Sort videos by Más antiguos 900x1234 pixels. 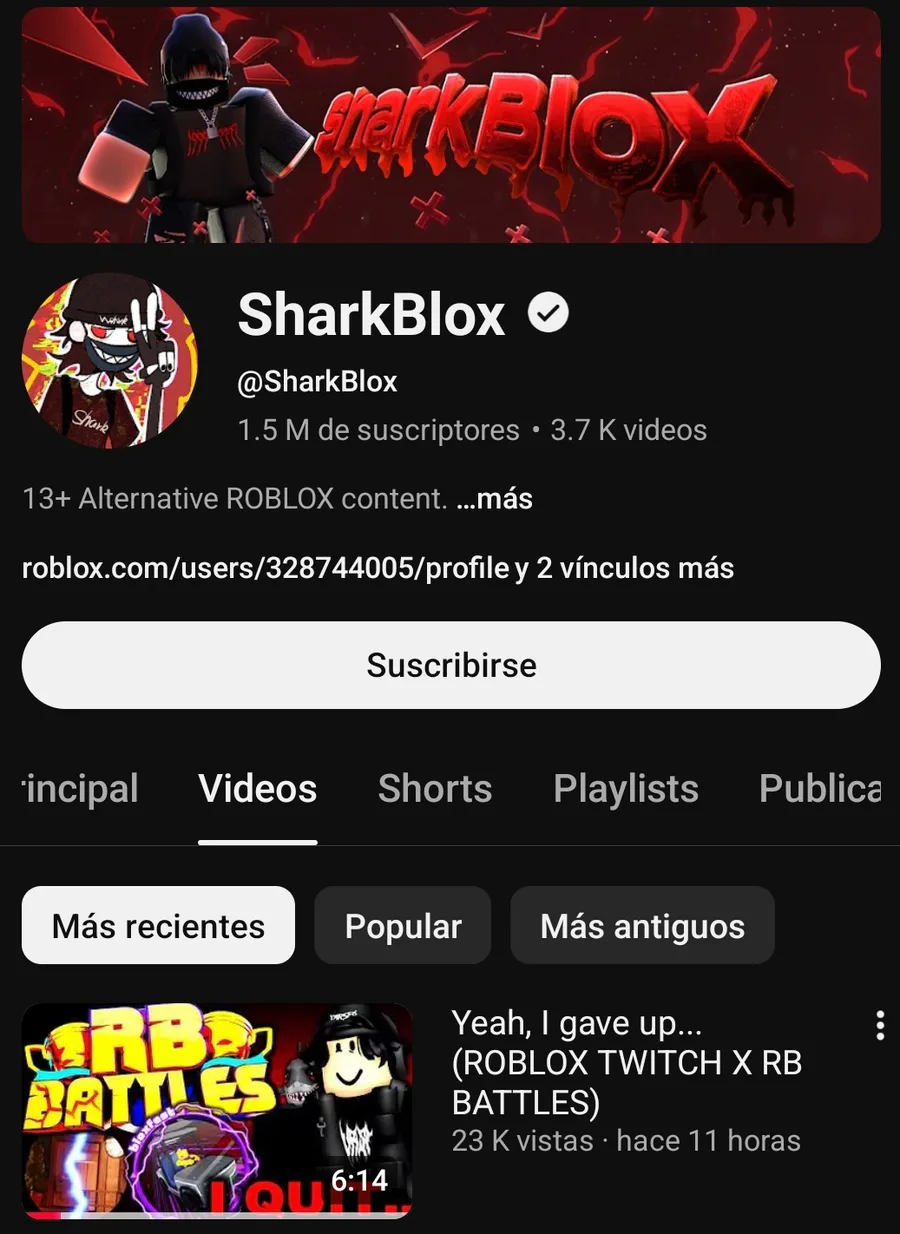(x=642, y=926)
